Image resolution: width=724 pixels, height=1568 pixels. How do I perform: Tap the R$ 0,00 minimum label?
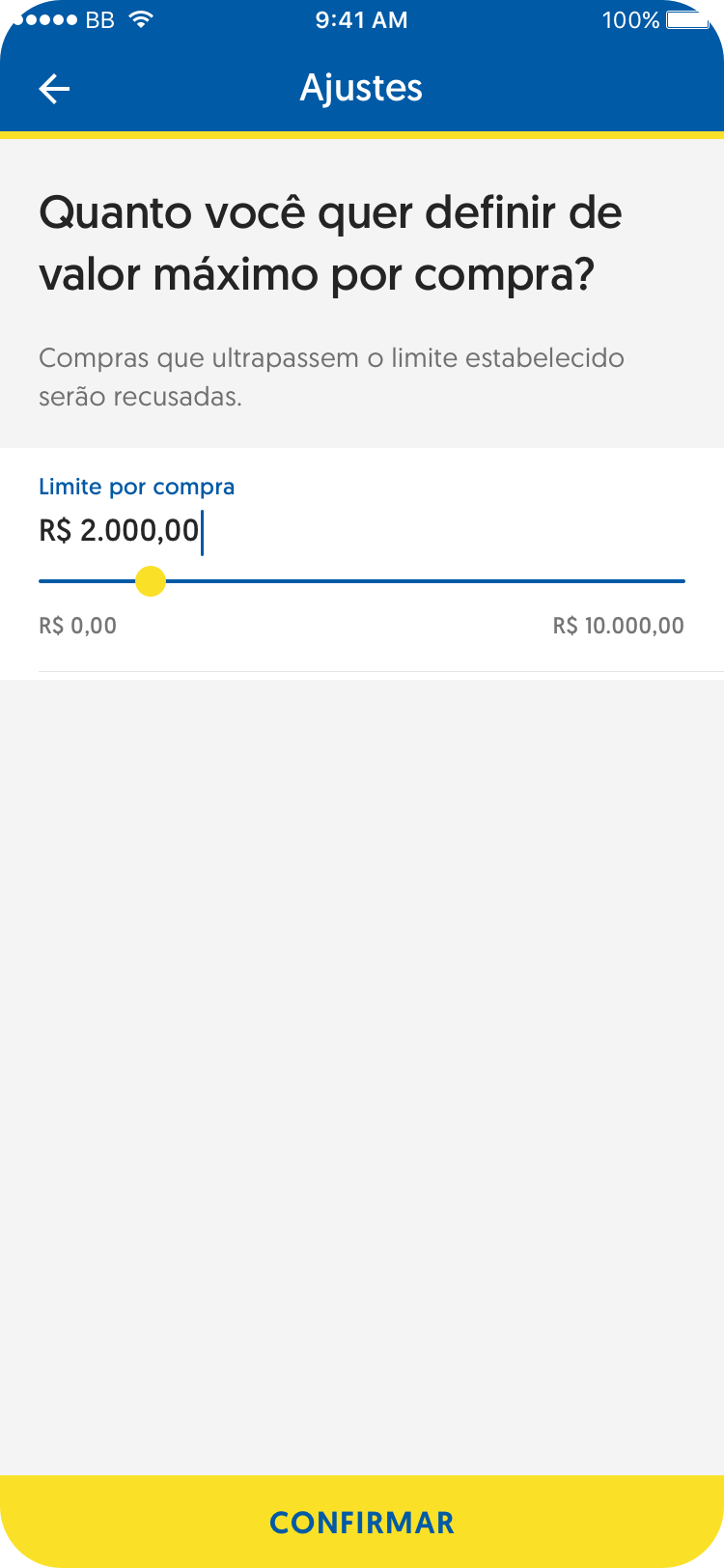[75, 625]
